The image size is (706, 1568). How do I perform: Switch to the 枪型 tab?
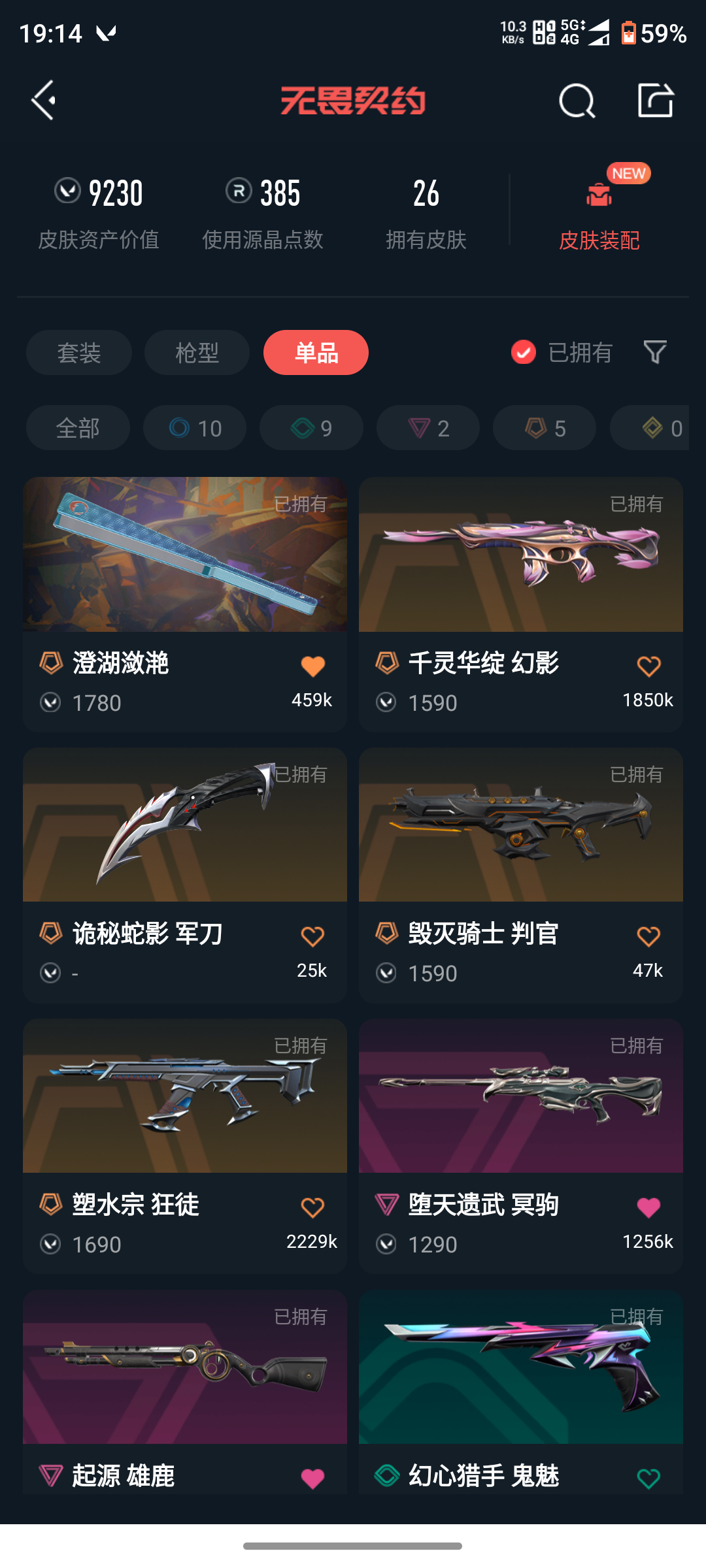(x=197, y=353)
